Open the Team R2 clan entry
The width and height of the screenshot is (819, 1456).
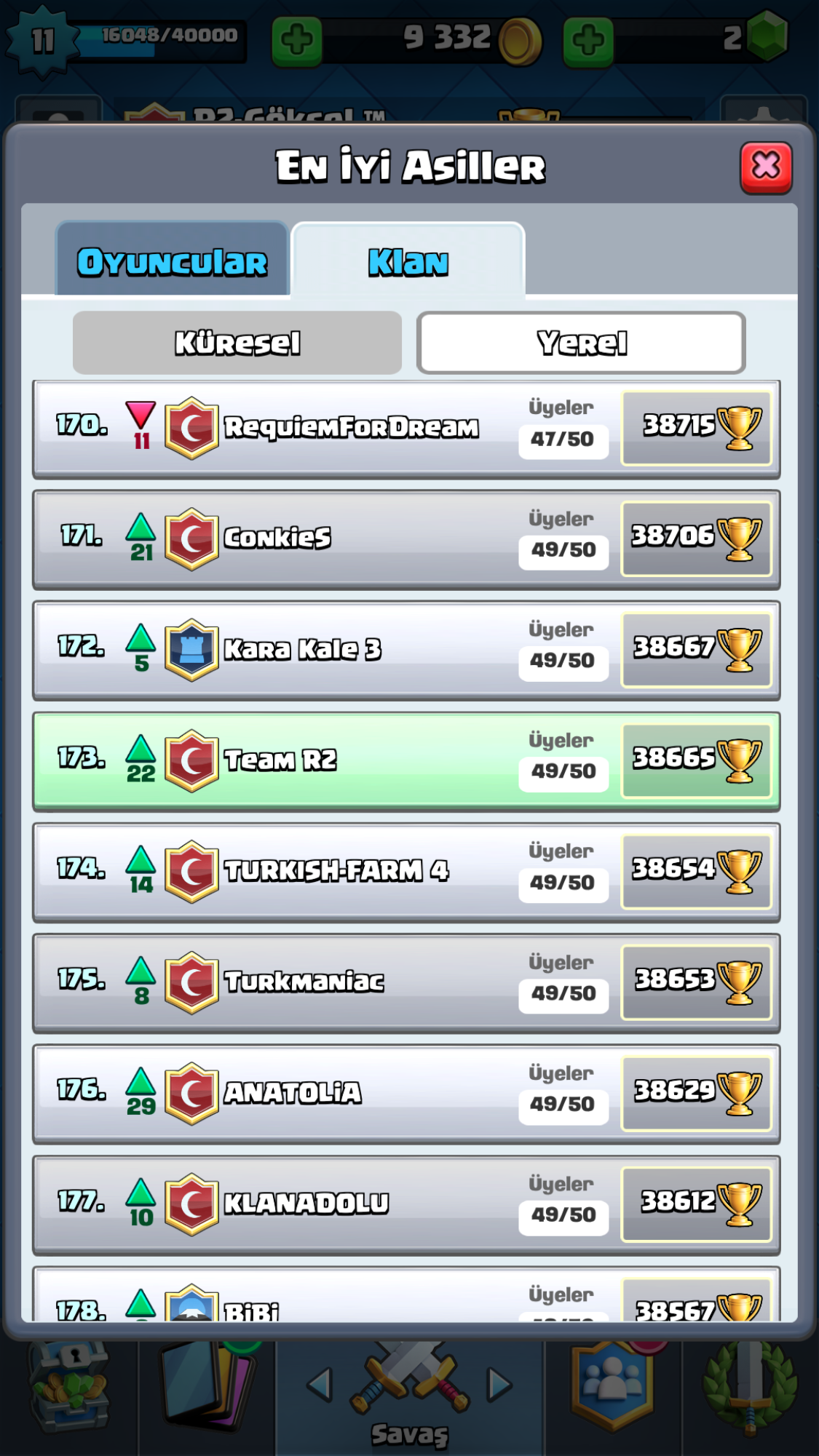[406, 761]
